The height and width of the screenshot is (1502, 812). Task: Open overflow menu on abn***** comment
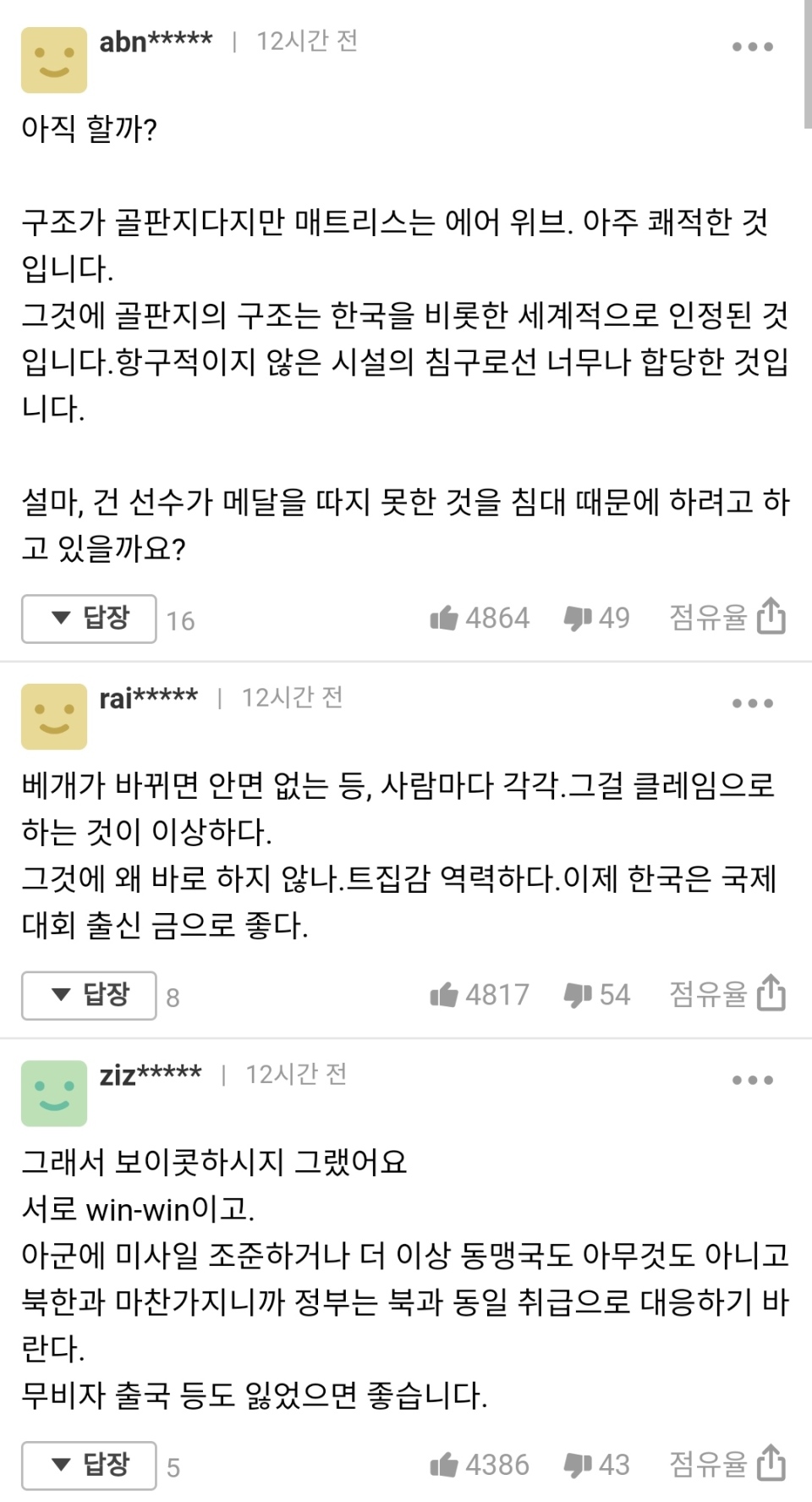752,47
